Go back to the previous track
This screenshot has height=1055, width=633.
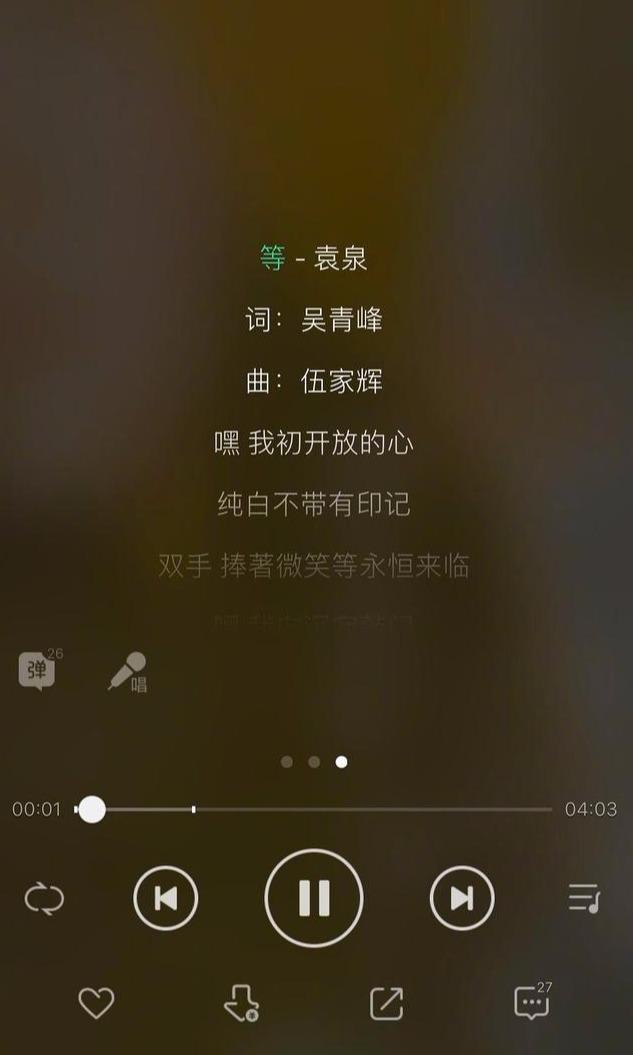pos(166,898)
